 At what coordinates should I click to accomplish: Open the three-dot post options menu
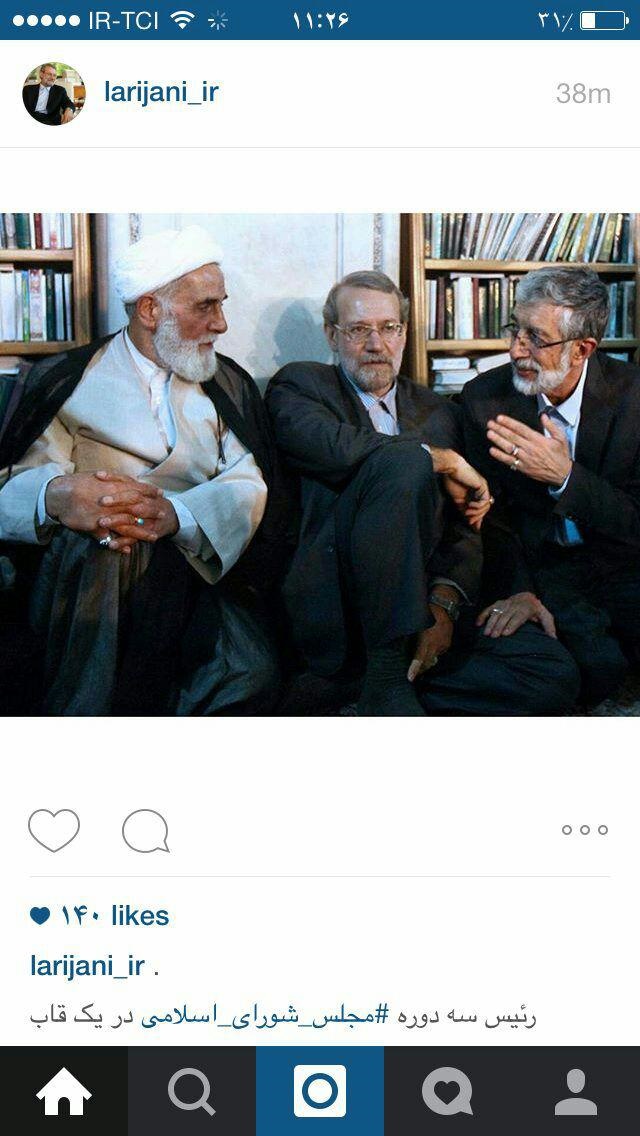584,830
